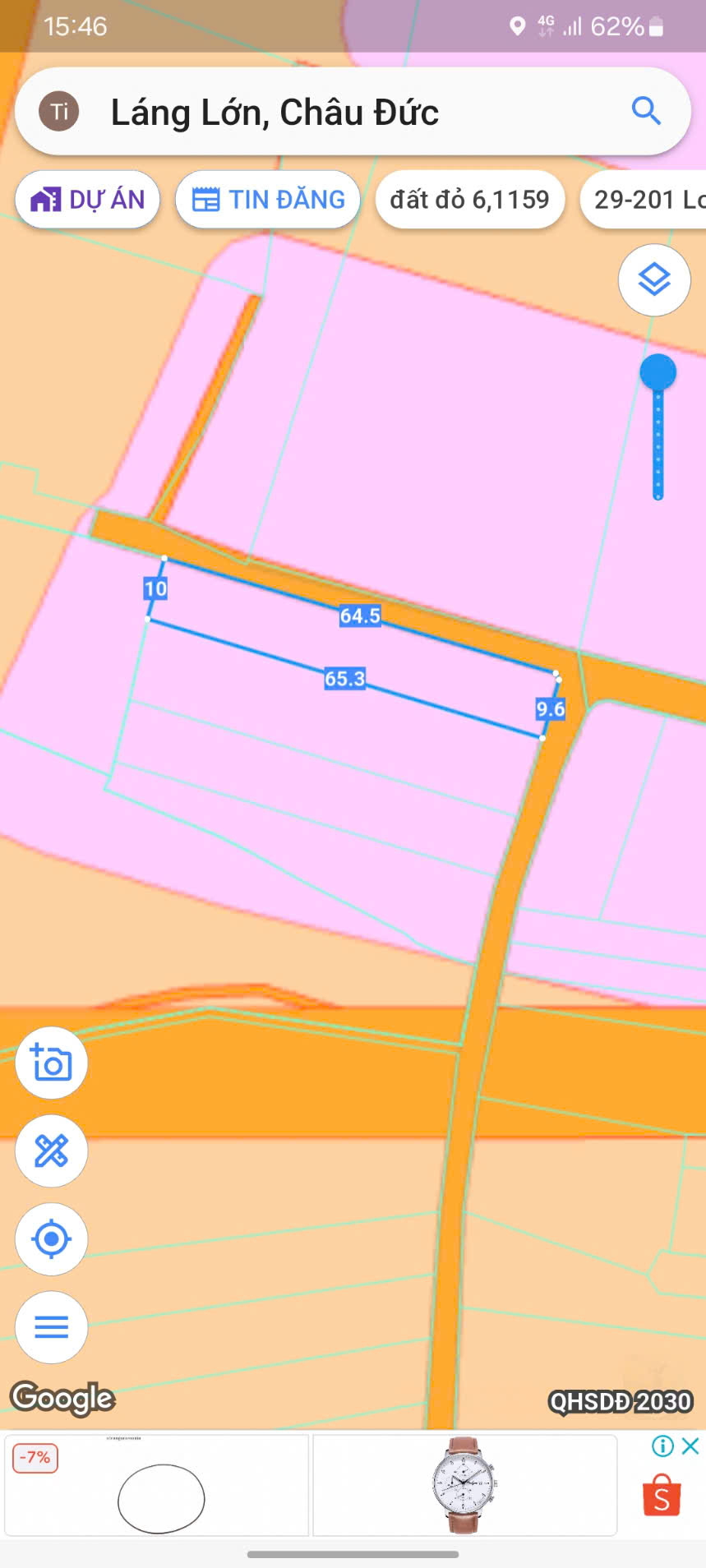
Task: Tap the 29-201 chip
Action: [643, 200]
